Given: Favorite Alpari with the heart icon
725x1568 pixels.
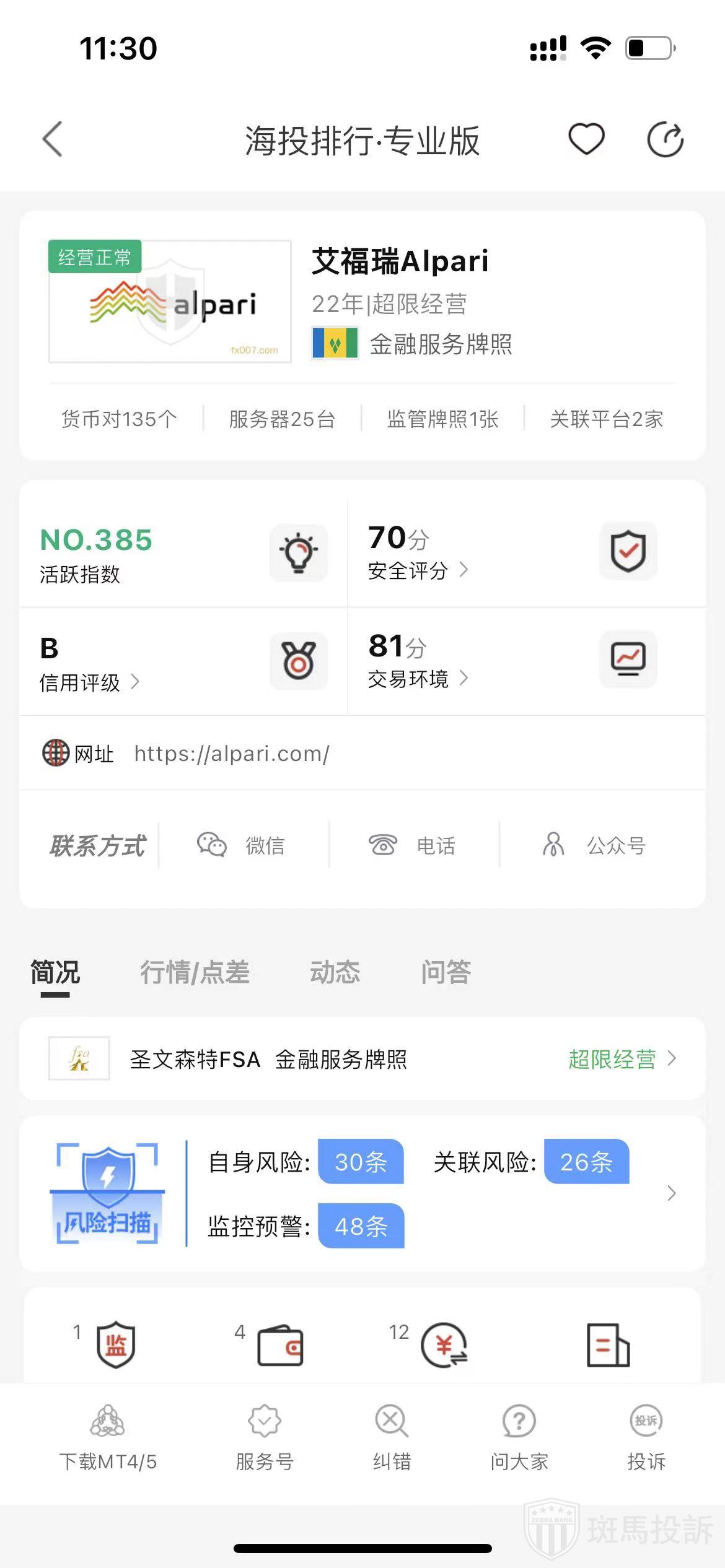Looking at the screenshot, I should [x=586, y=139].
